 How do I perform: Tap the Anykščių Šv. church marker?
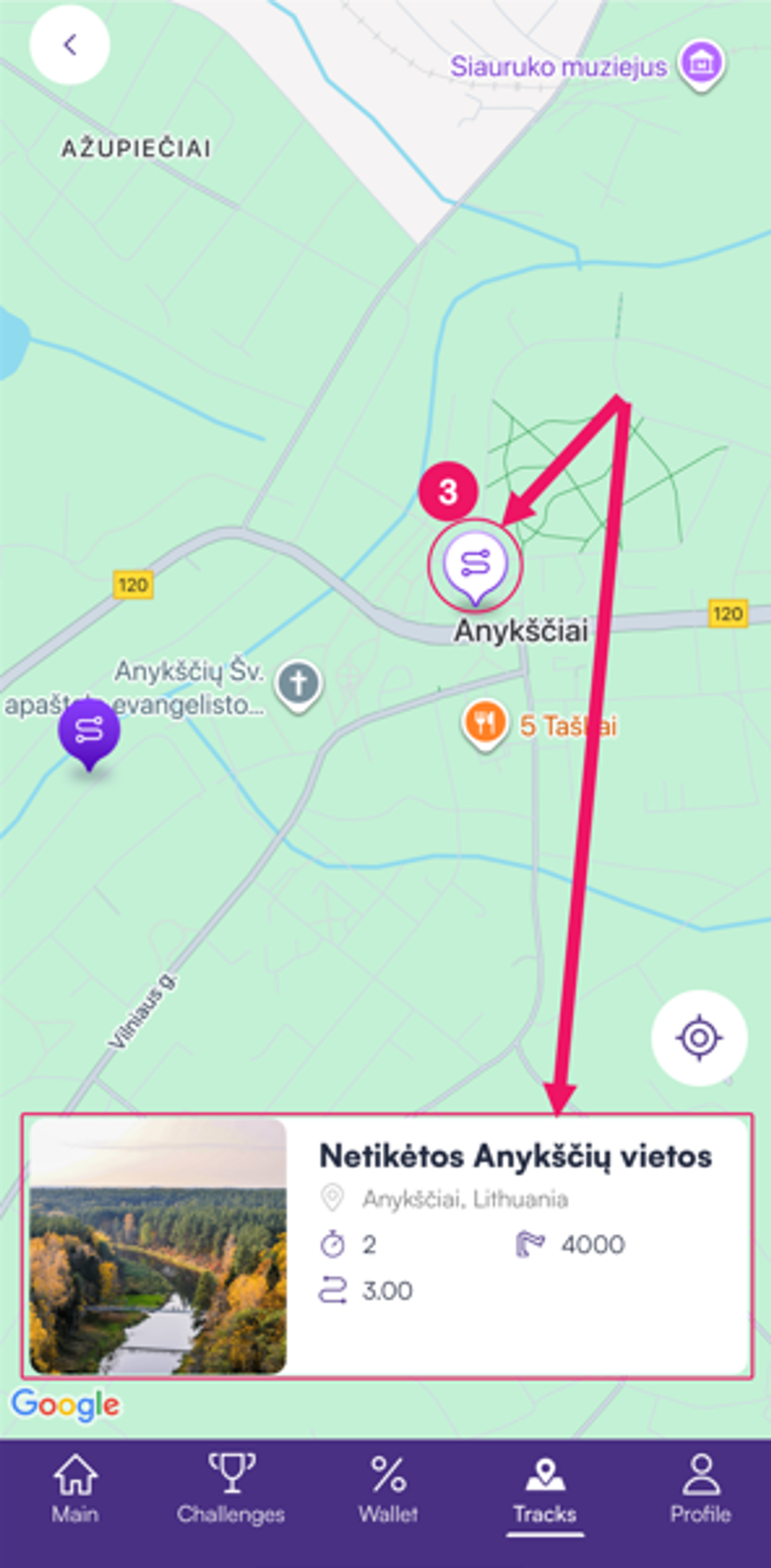[x=298, y=684]
